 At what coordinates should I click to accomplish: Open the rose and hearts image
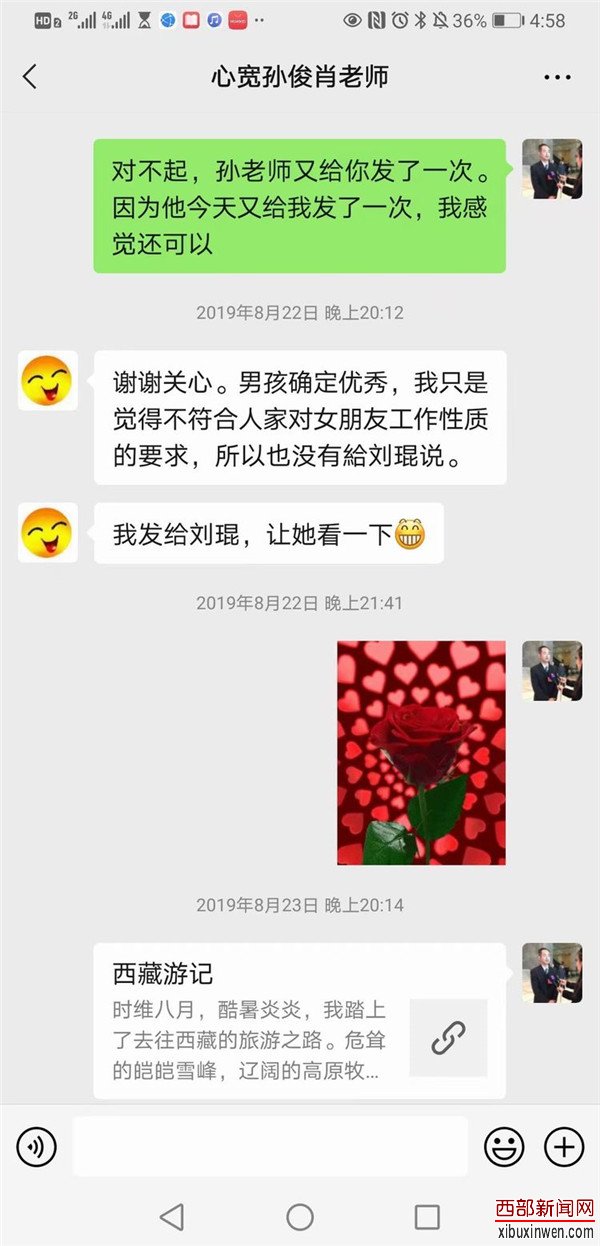421,753
